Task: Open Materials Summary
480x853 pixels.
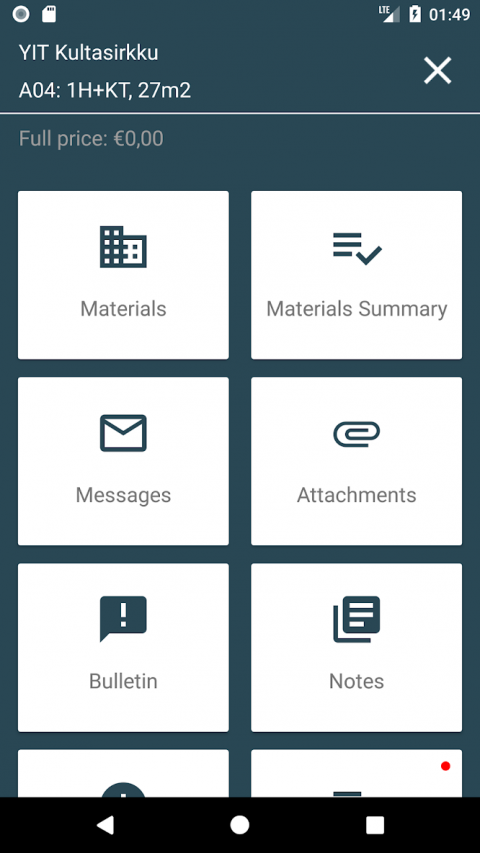Action: click(356, 275)
